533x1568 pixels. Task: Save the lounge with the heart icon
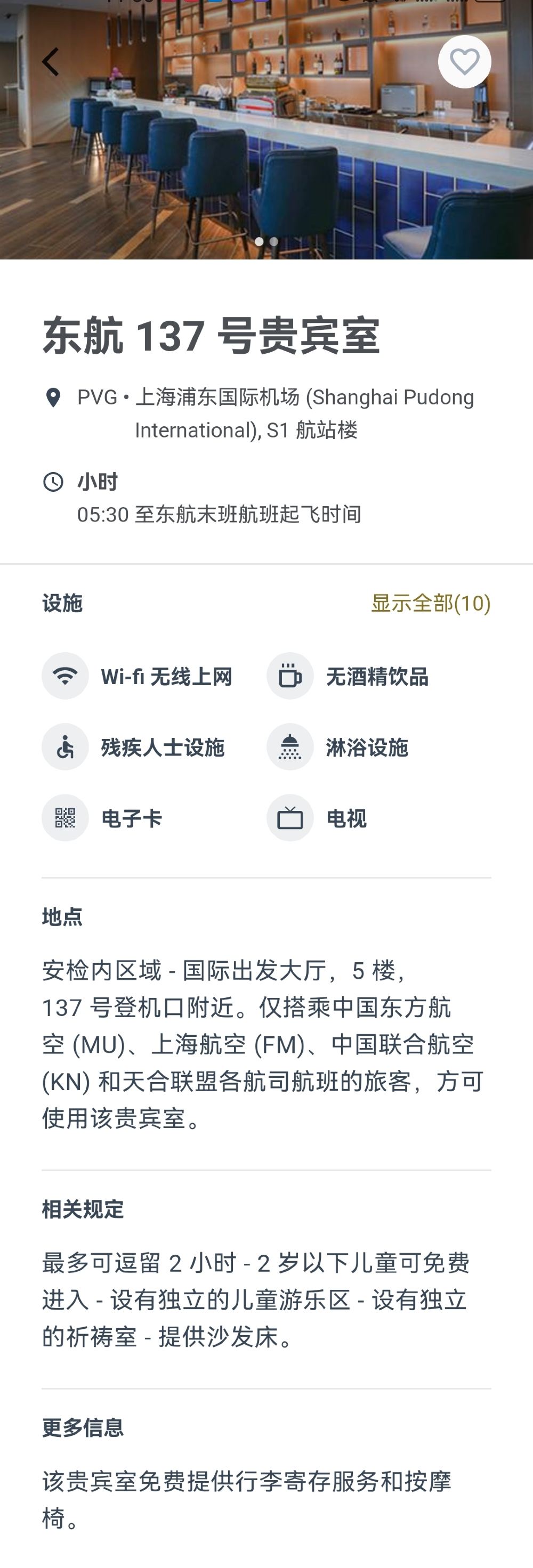pyautogui.click(x=464, y=62)
